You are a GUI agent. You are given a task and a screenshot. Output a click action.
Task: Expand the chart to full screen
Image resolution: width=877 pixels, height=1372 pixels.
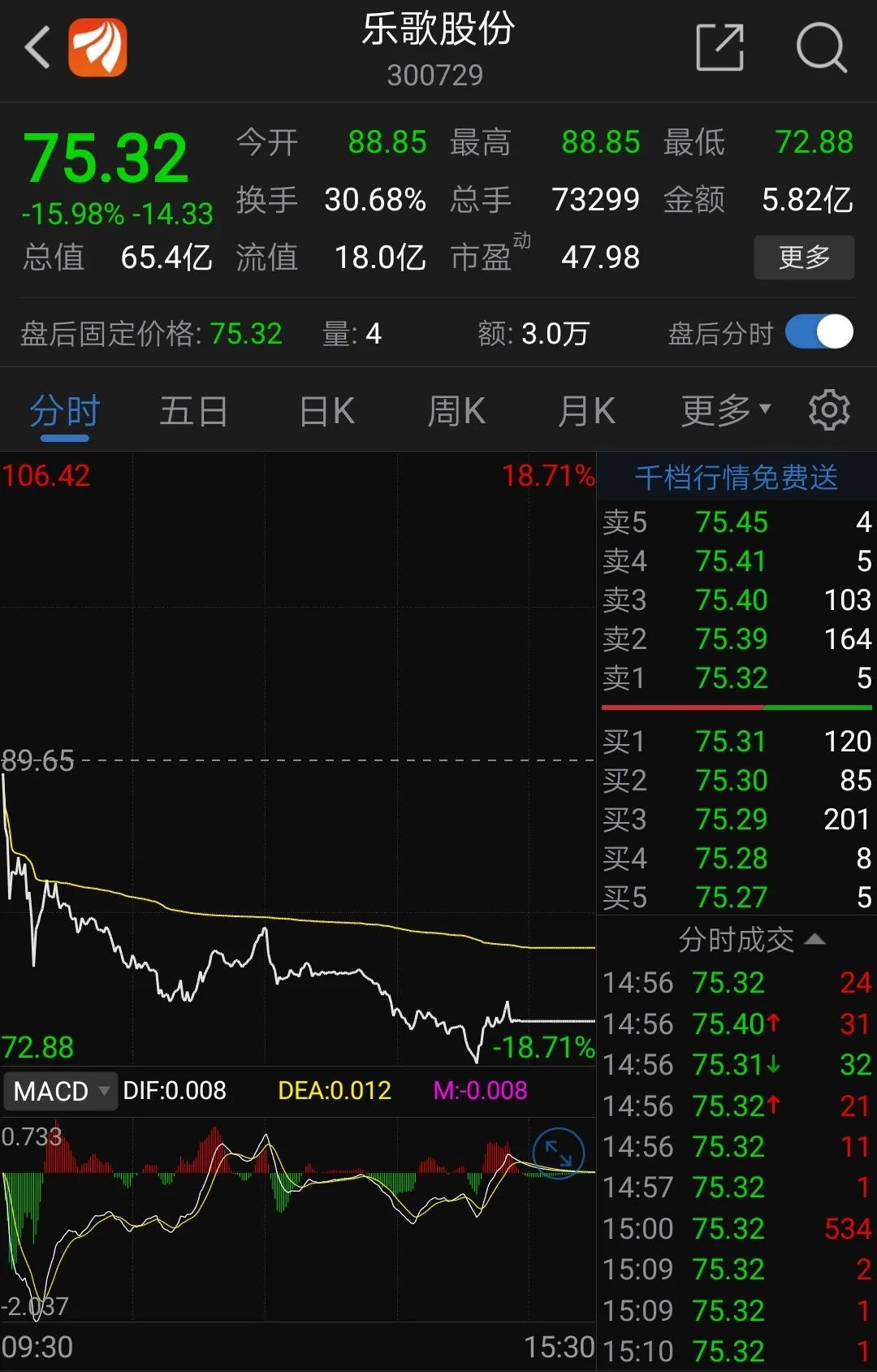(558, 1153)
